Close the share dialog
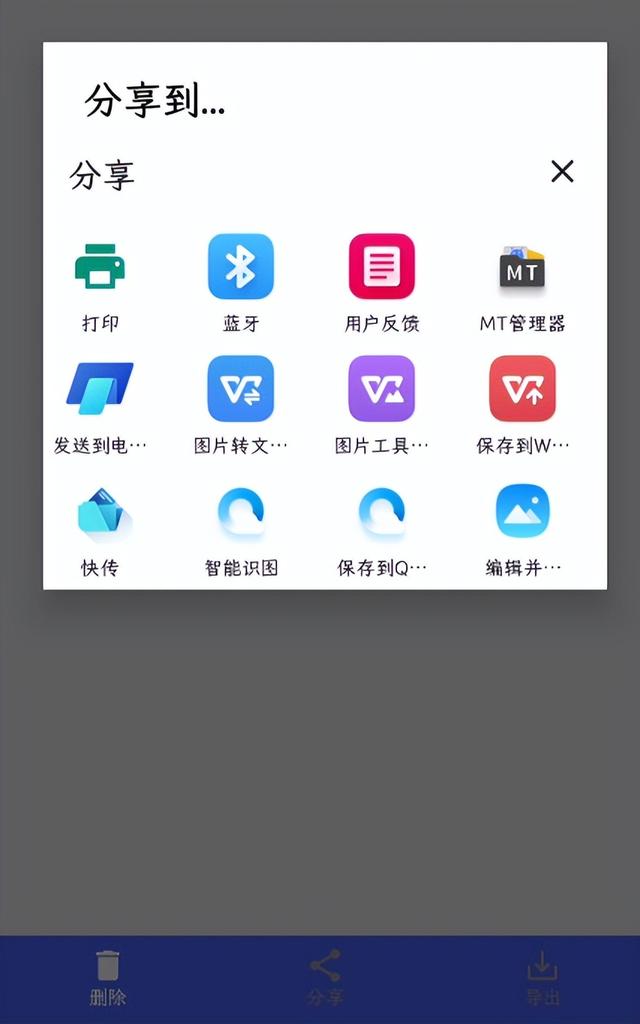This screenshot has width=640, height=1024. 562,172
